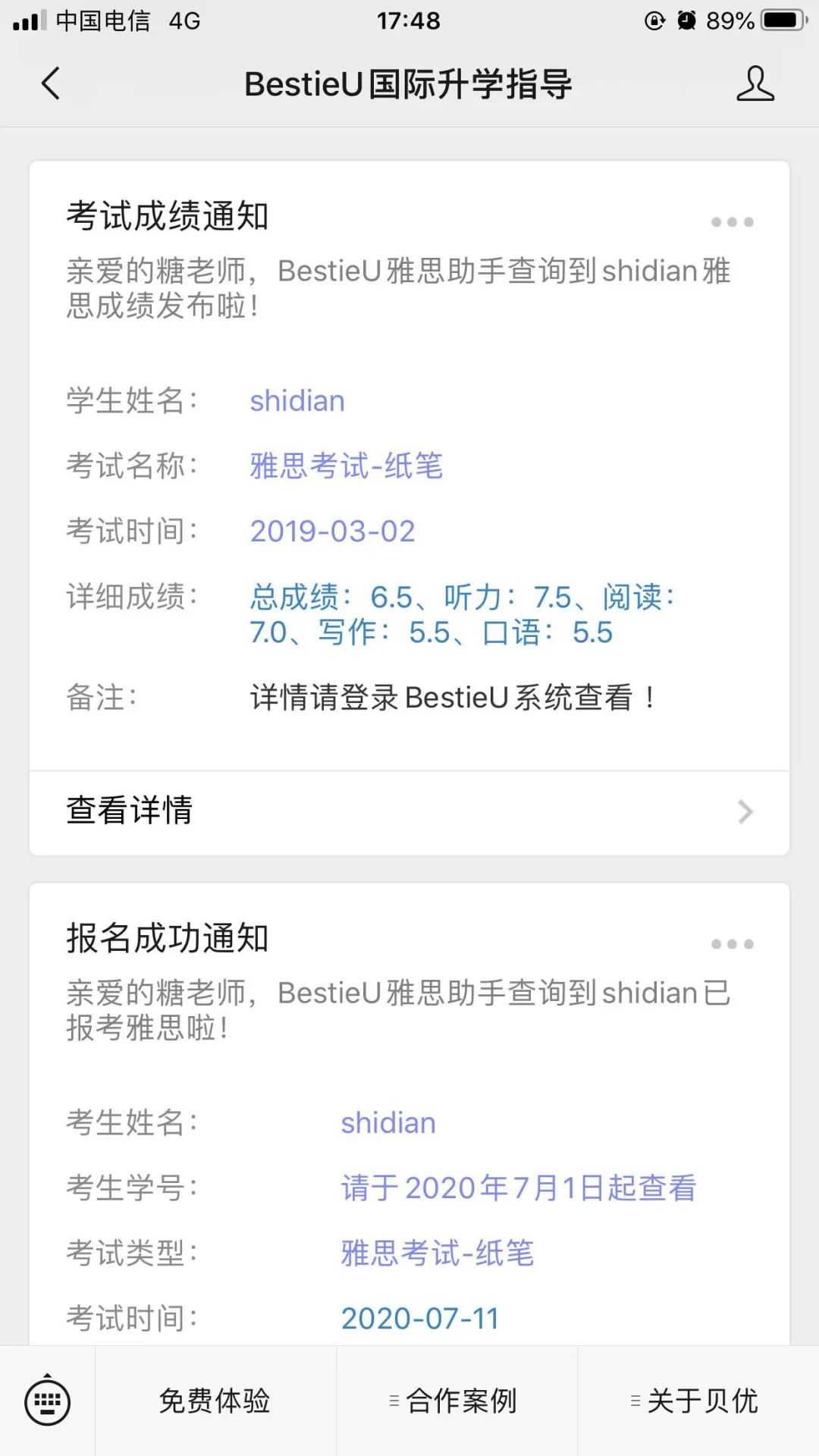819x1456 pixels.
Task: Open the 免费体验 menu
Action: click(215, 1401)
